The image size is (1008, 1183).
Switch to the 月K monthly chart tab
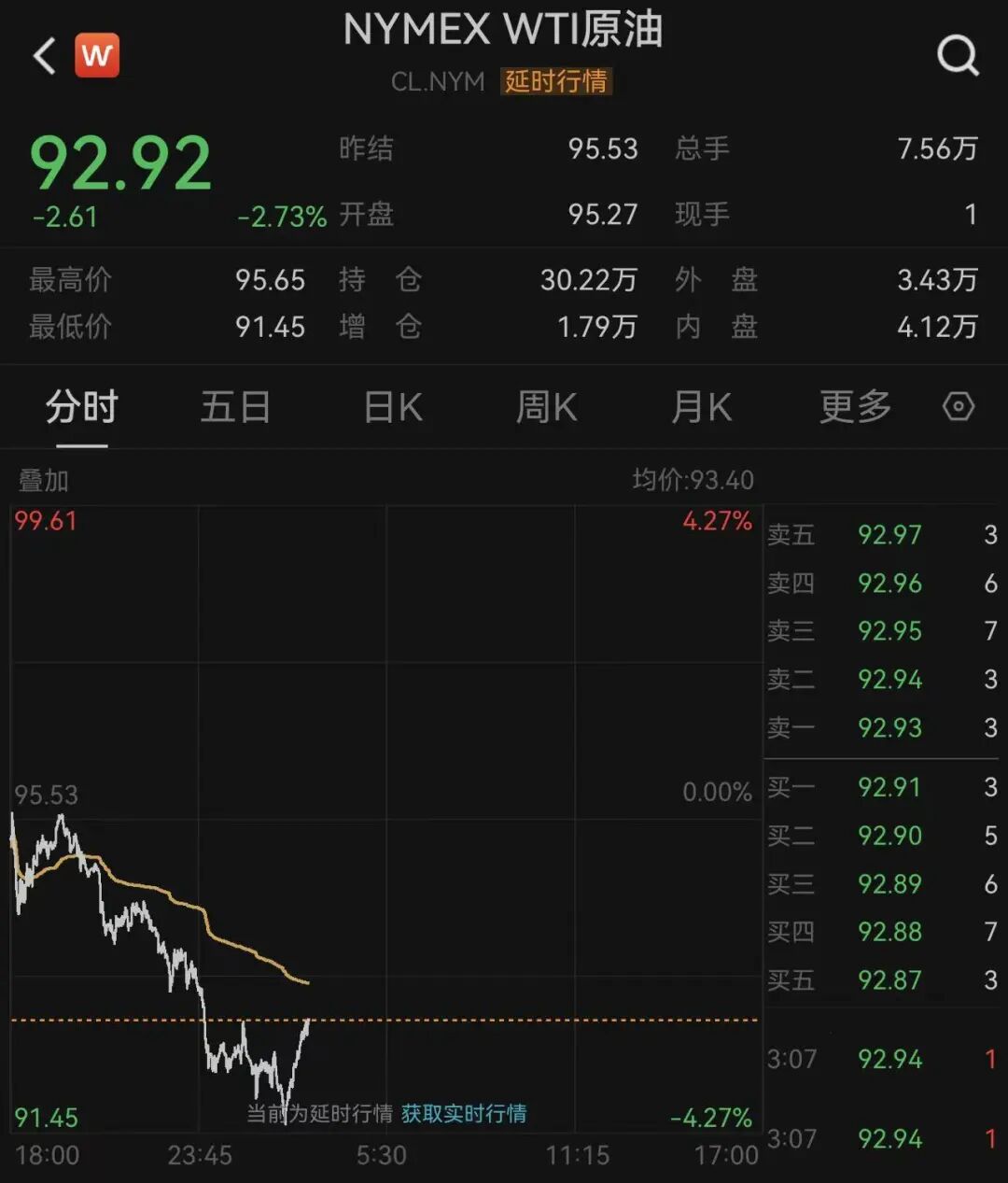pyautogui.click(x=701, y=407)
